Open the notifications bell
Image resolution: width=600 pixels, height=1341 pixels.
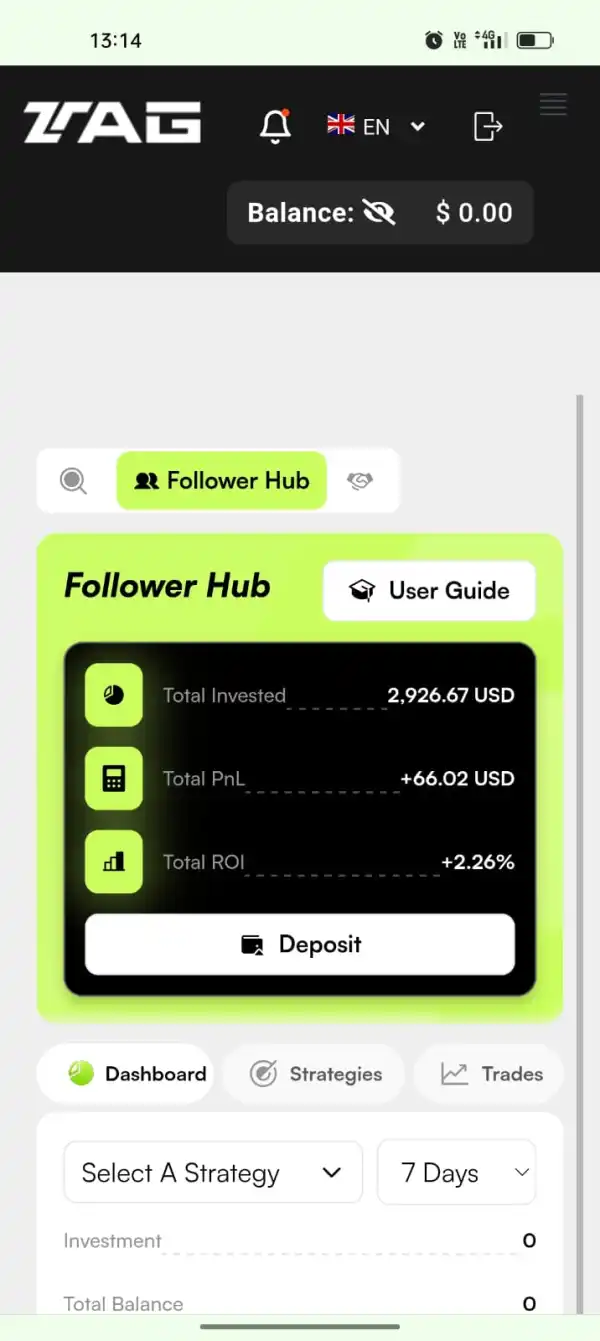click(275, 126)
